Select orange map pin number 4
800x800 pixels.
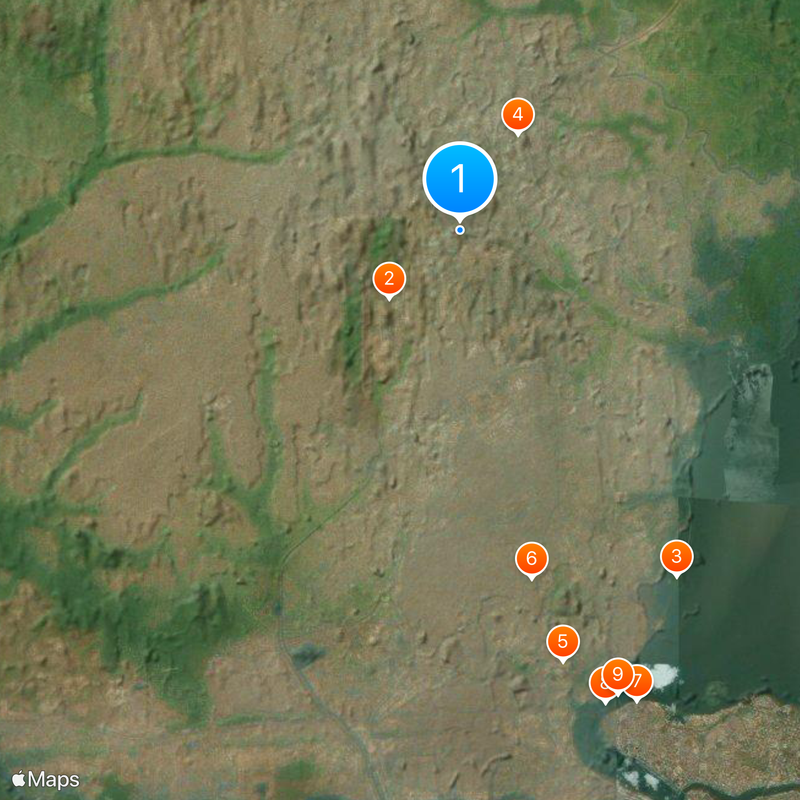(517, 115)
